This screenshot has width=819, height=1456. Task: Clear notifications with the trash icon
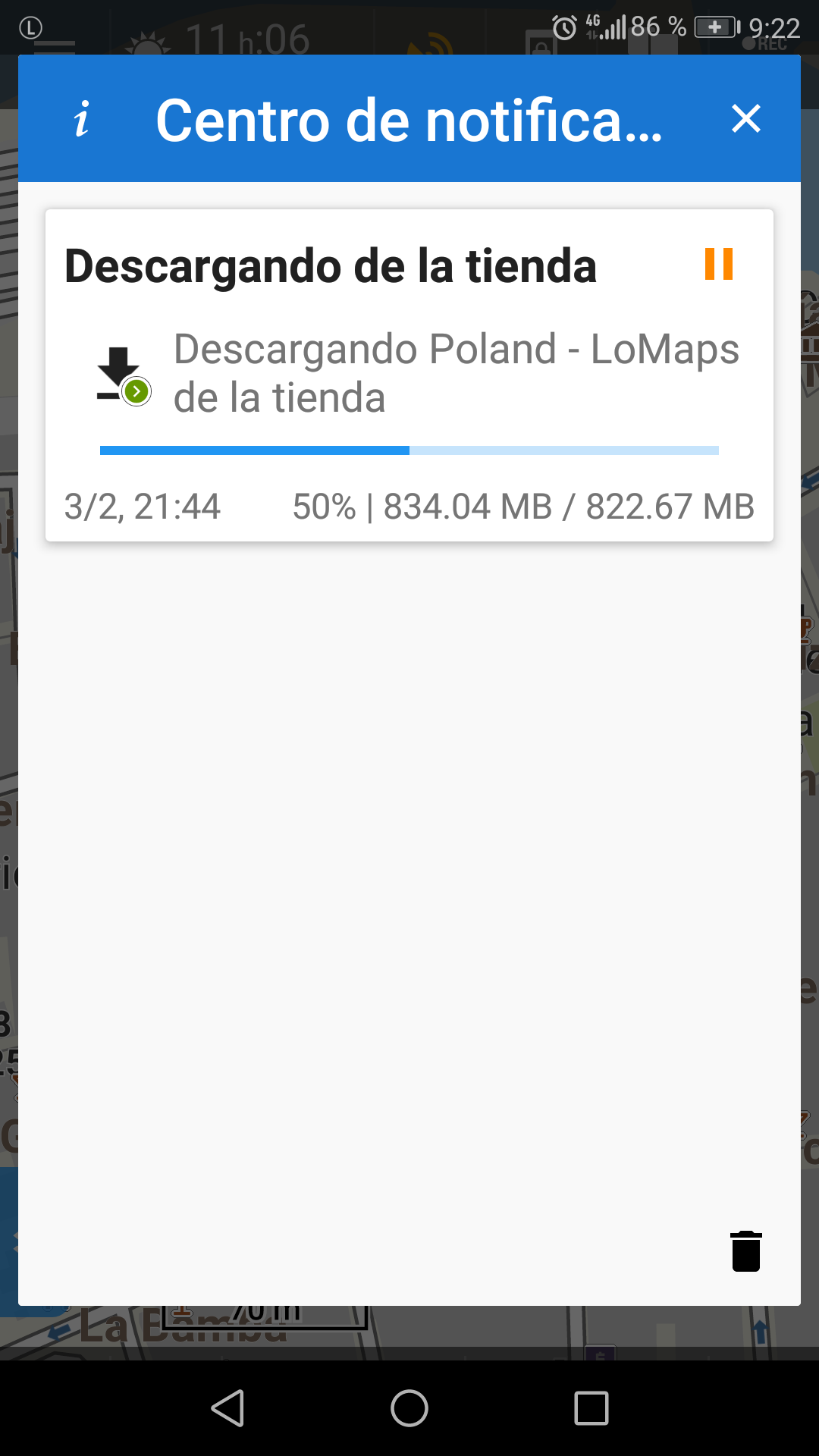(745, 1251)
